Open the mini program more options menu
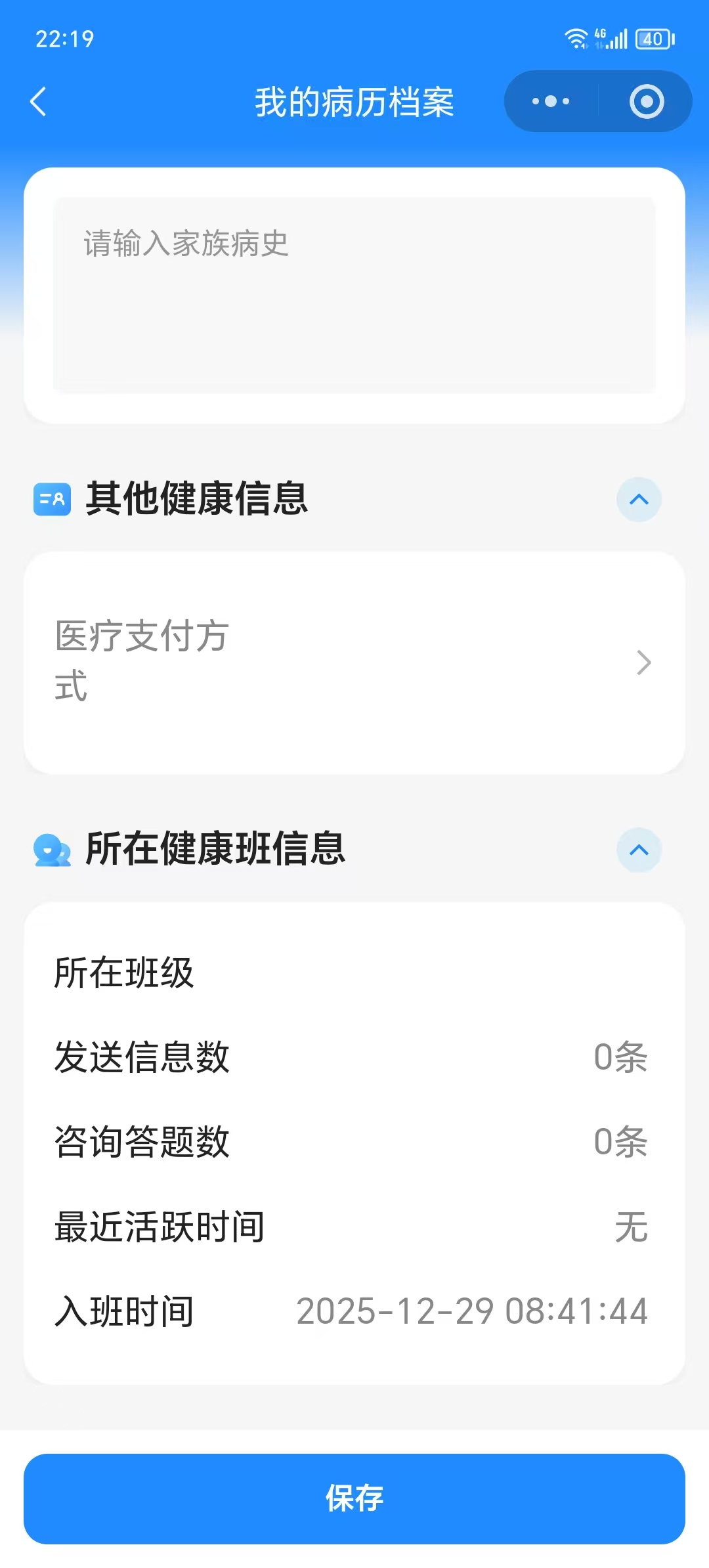 tap(551, 102)
